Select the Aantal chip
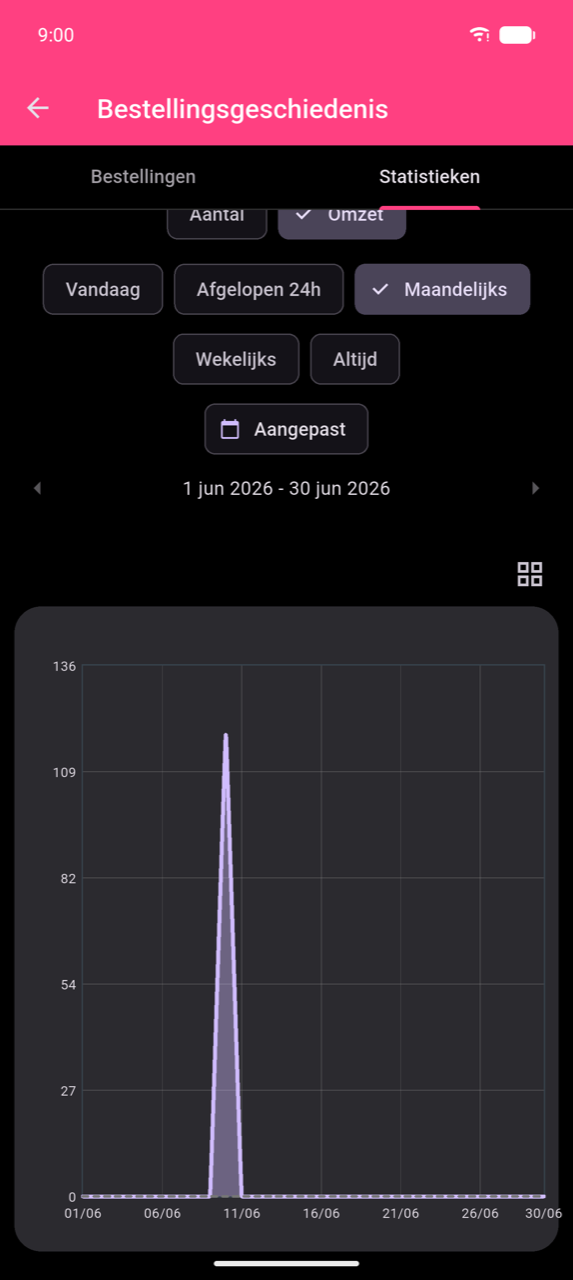Image resolution: width=573 pixels, height=1280 pixels. coord(217,222)
